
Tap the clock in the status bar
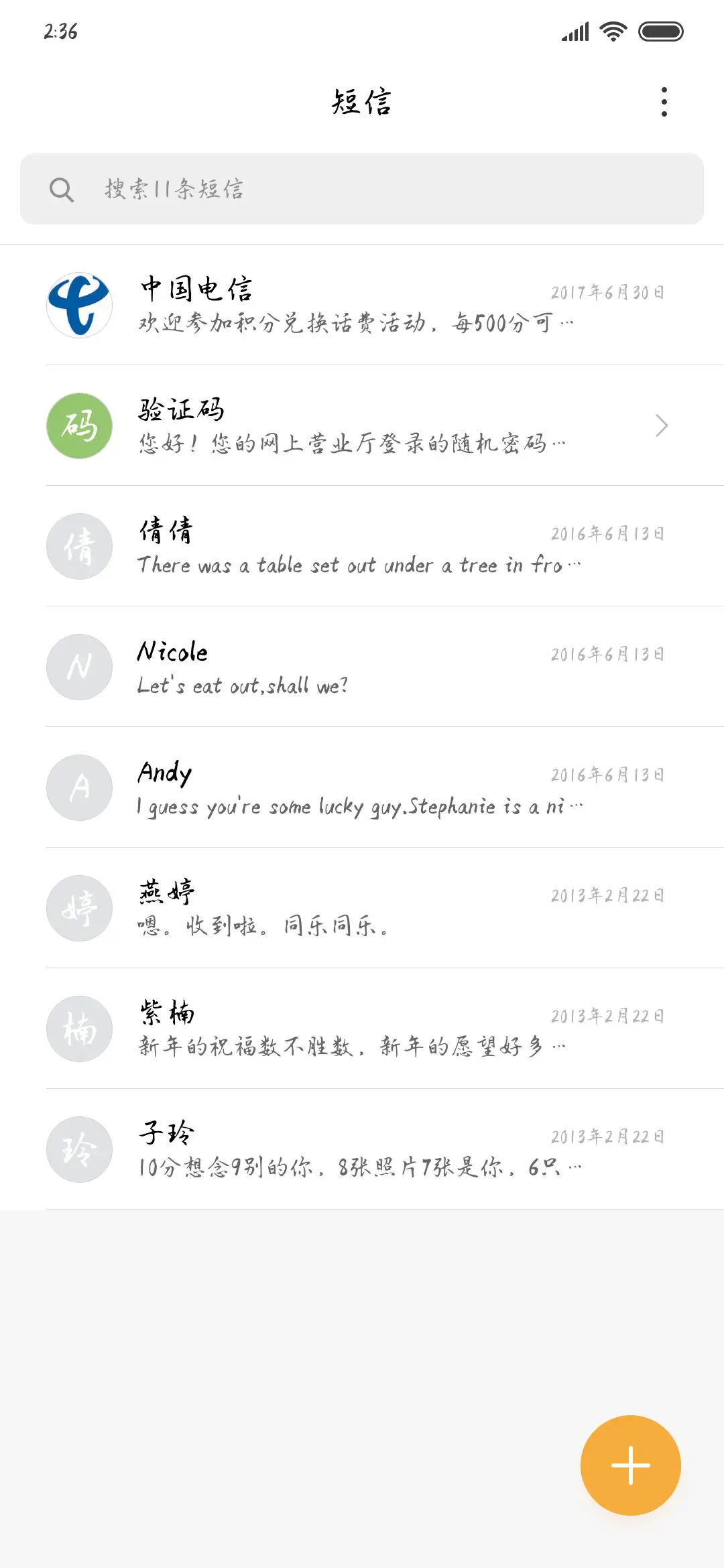coord(59,31)
